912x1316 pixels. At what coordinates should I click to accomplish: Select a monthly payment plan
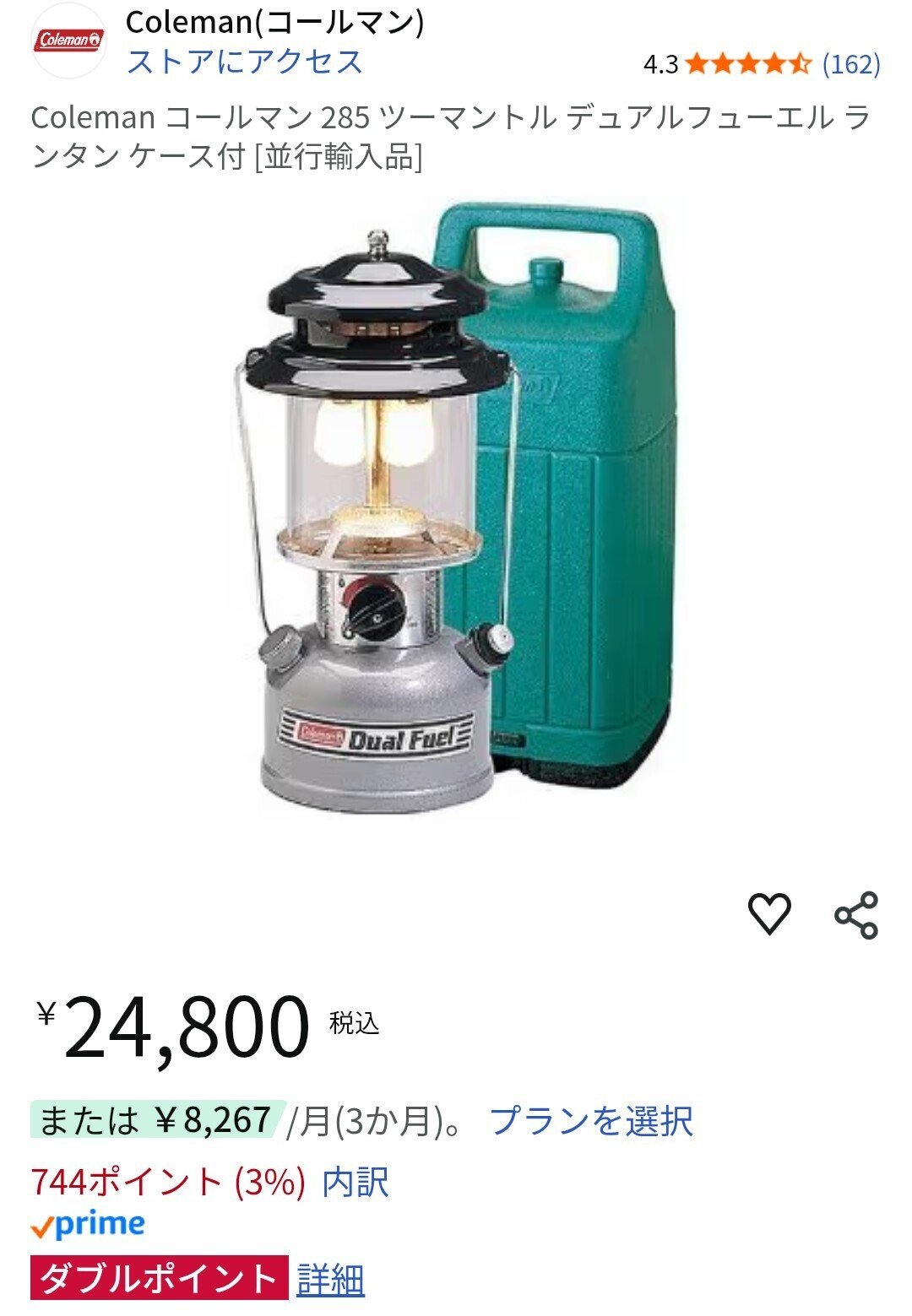[x=591, y=1122]
